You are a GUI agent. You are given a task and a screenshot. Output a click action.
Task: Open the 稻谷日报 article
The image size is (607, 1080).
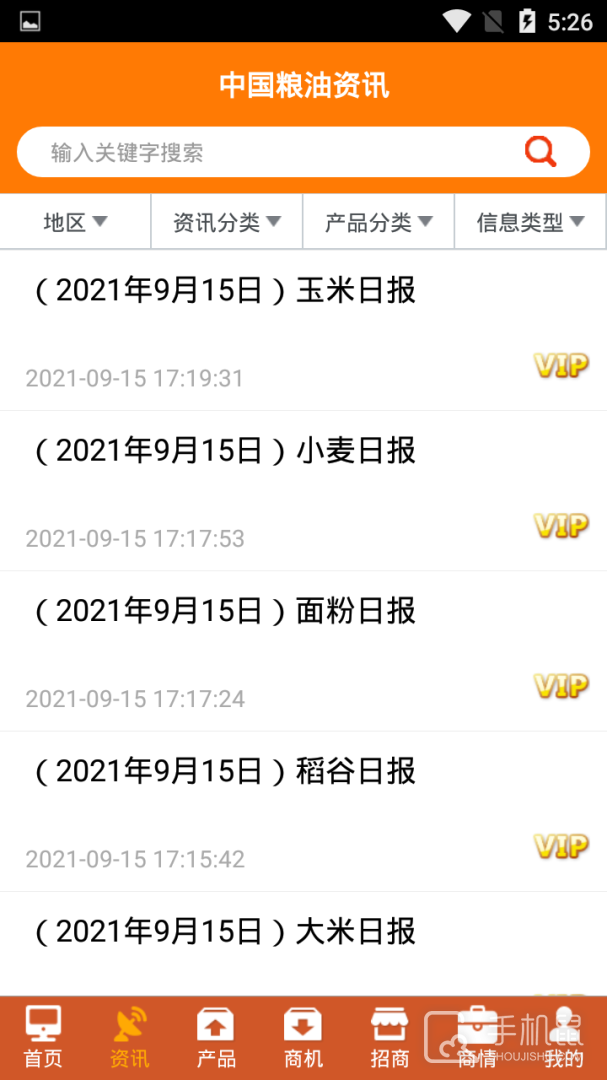point(303,812)
